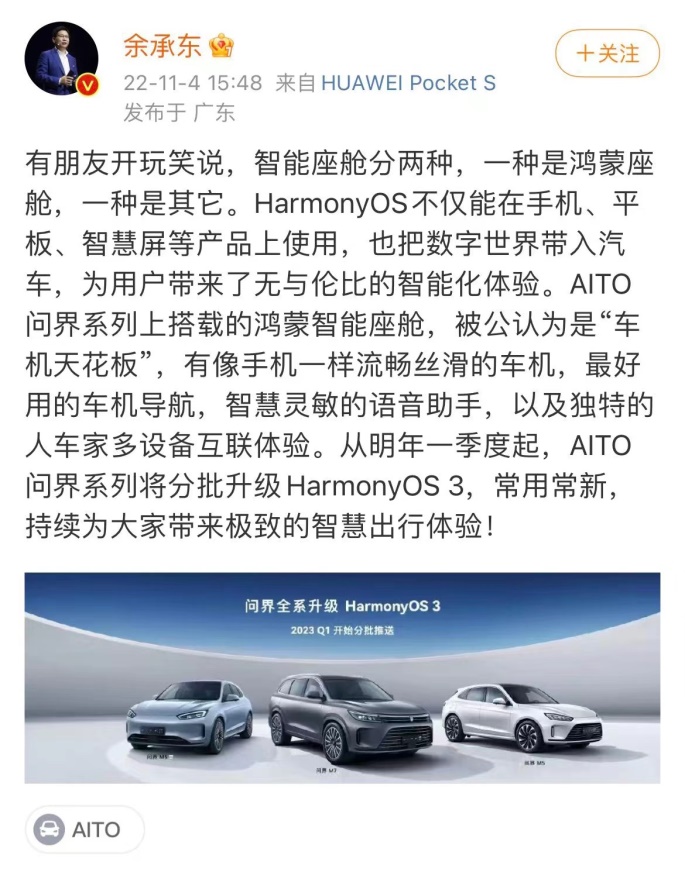Open the 余承东 username link
The height and width of the screenshot is (872, 685).
point(162,45)
